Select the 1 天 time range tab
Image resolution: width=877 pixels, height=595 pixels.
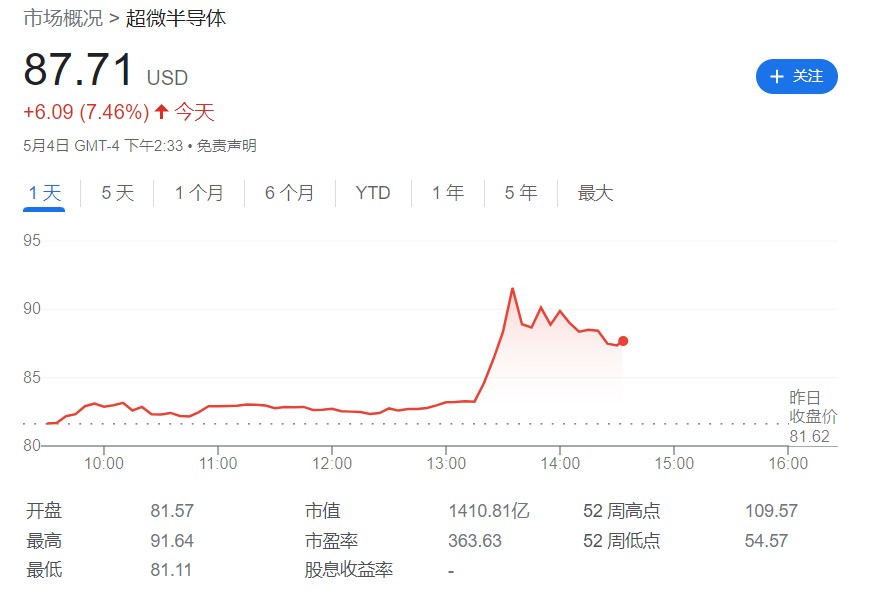[x=45, y=193]
